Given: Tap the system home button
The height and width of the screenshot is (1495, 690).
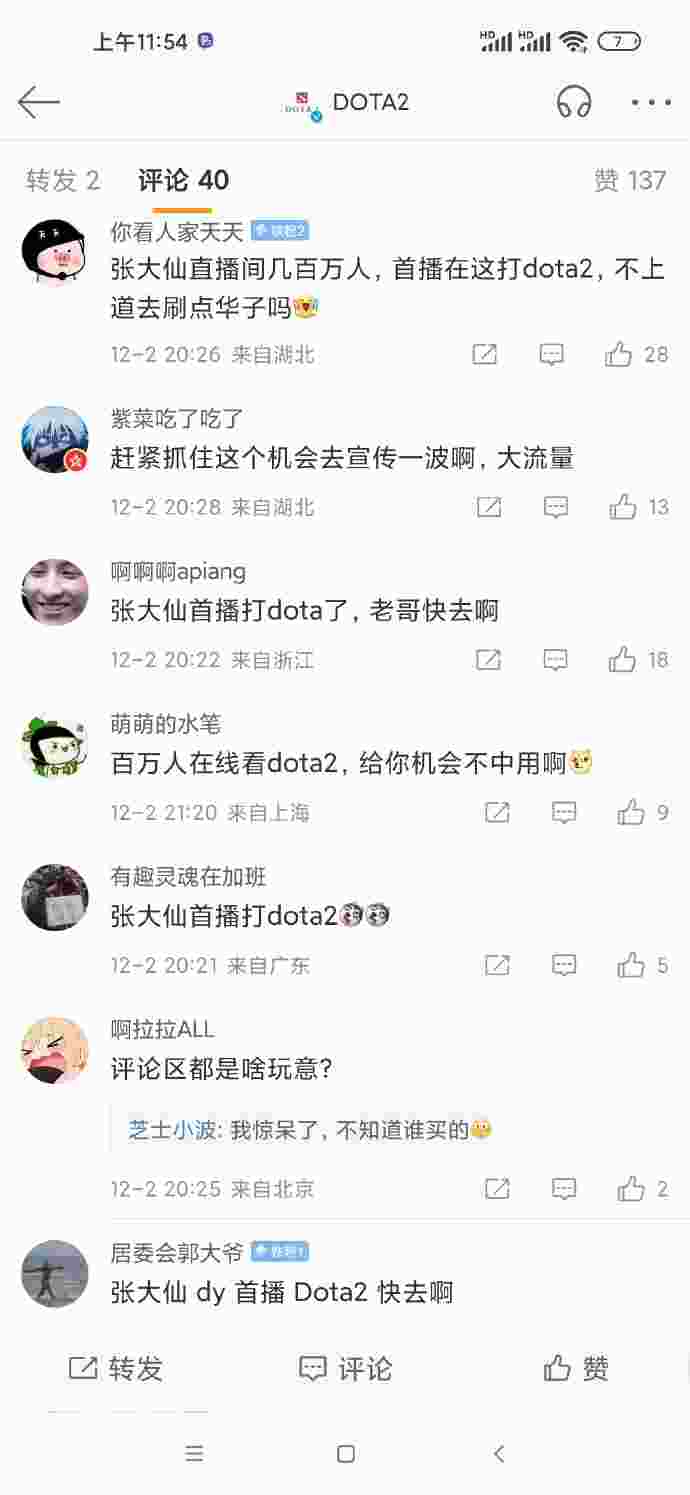Looking at the screenshot, I should tap(346, 1454).
